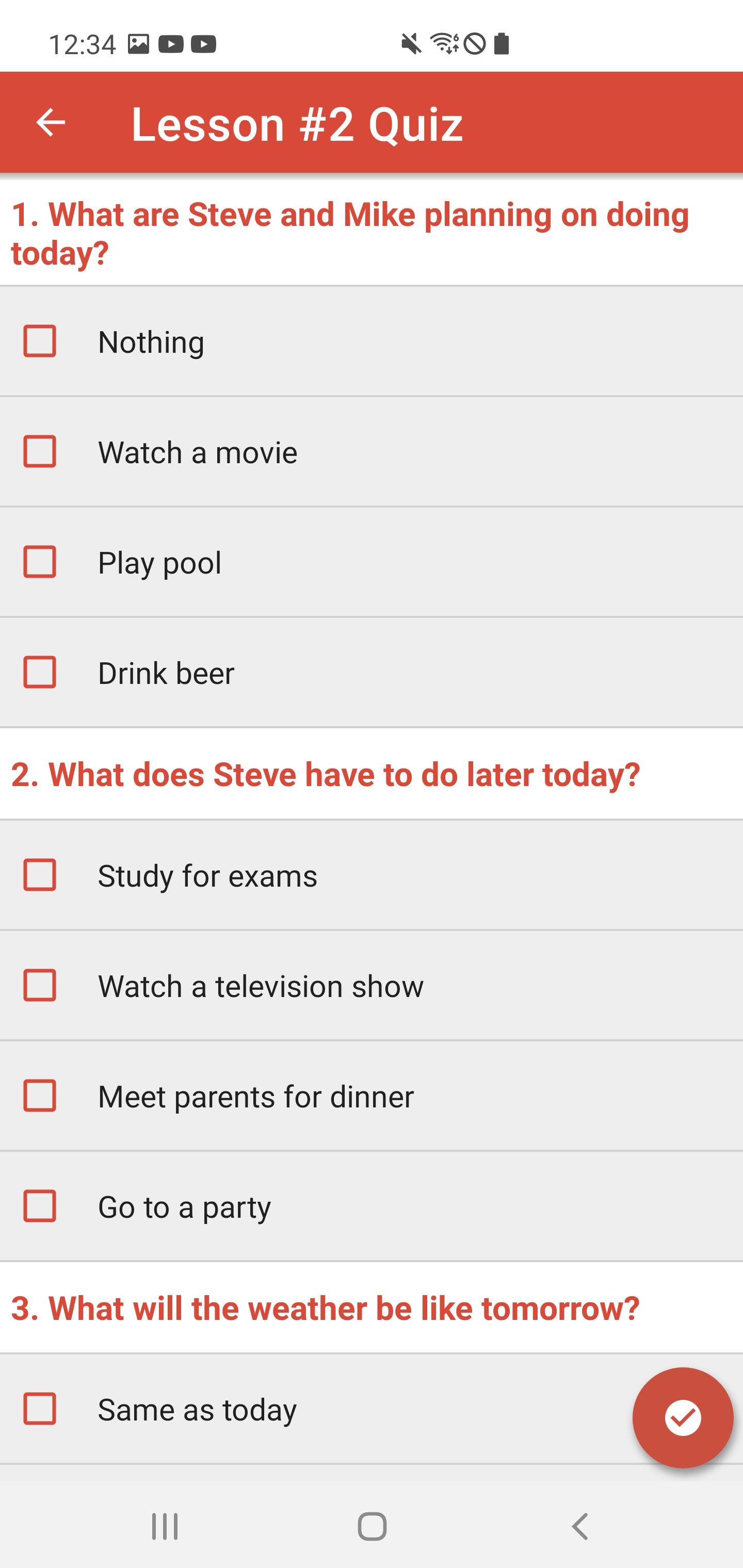Open recent apps from the navigation bar

point(165,1527)
